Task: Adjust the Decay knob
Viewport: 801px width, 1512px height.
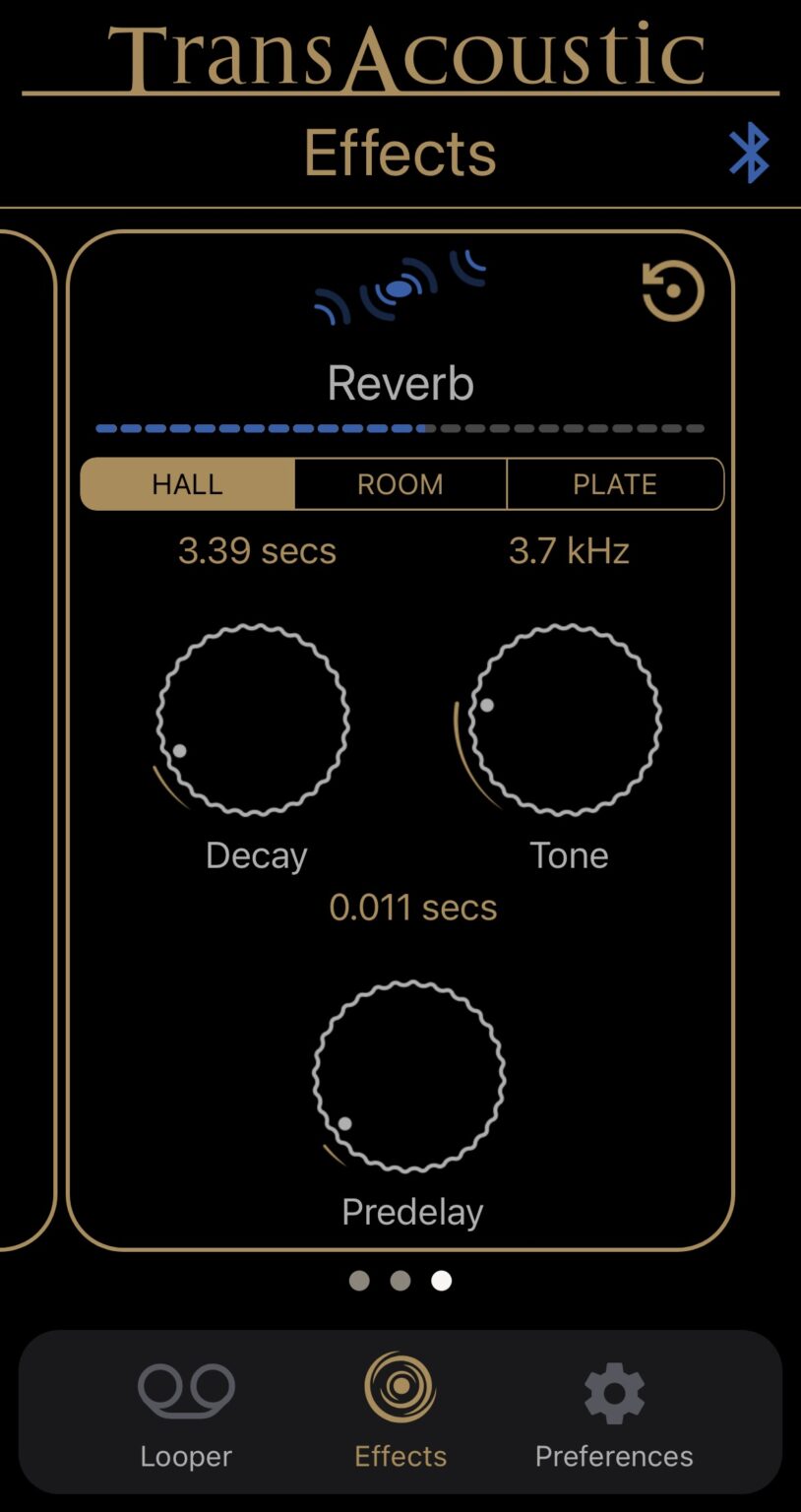Action: [255, 719]
